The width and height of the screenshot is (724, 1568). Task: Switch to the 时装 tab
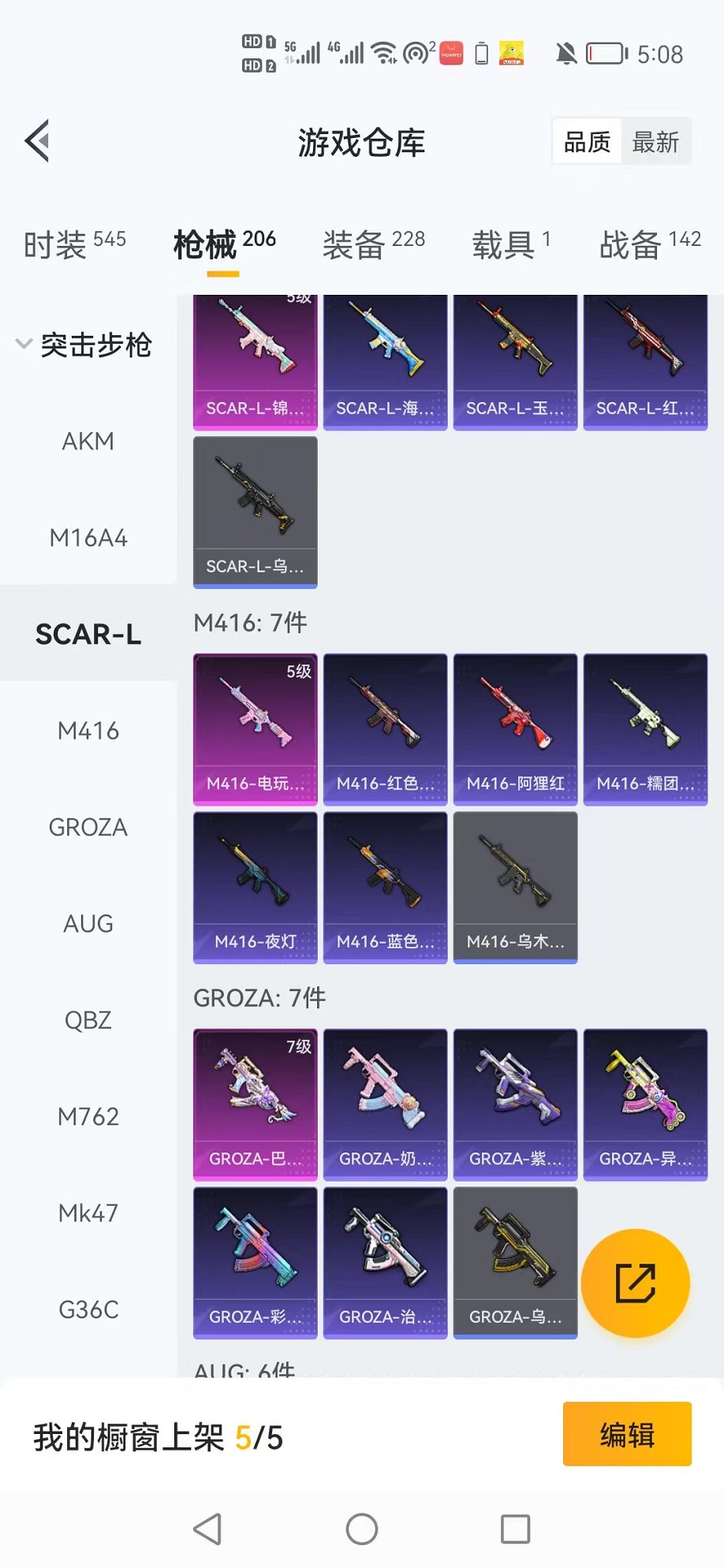[x=74, y=244]
